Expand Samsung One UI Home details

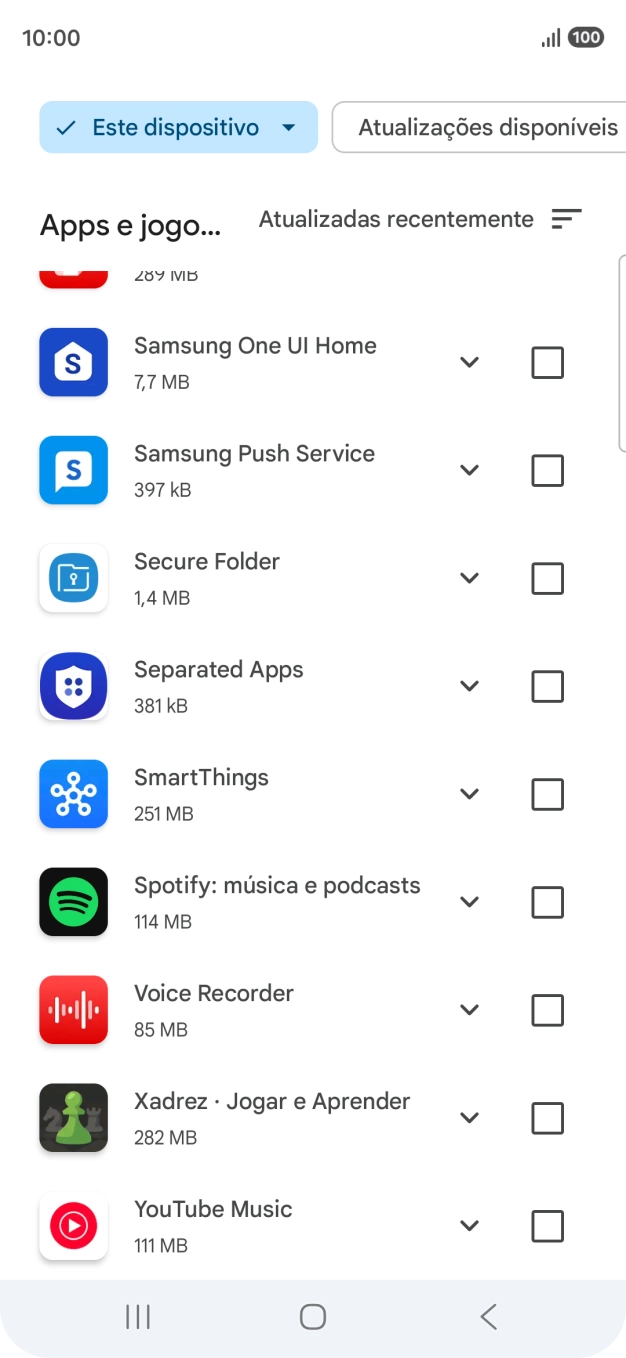tap(469, 362)
